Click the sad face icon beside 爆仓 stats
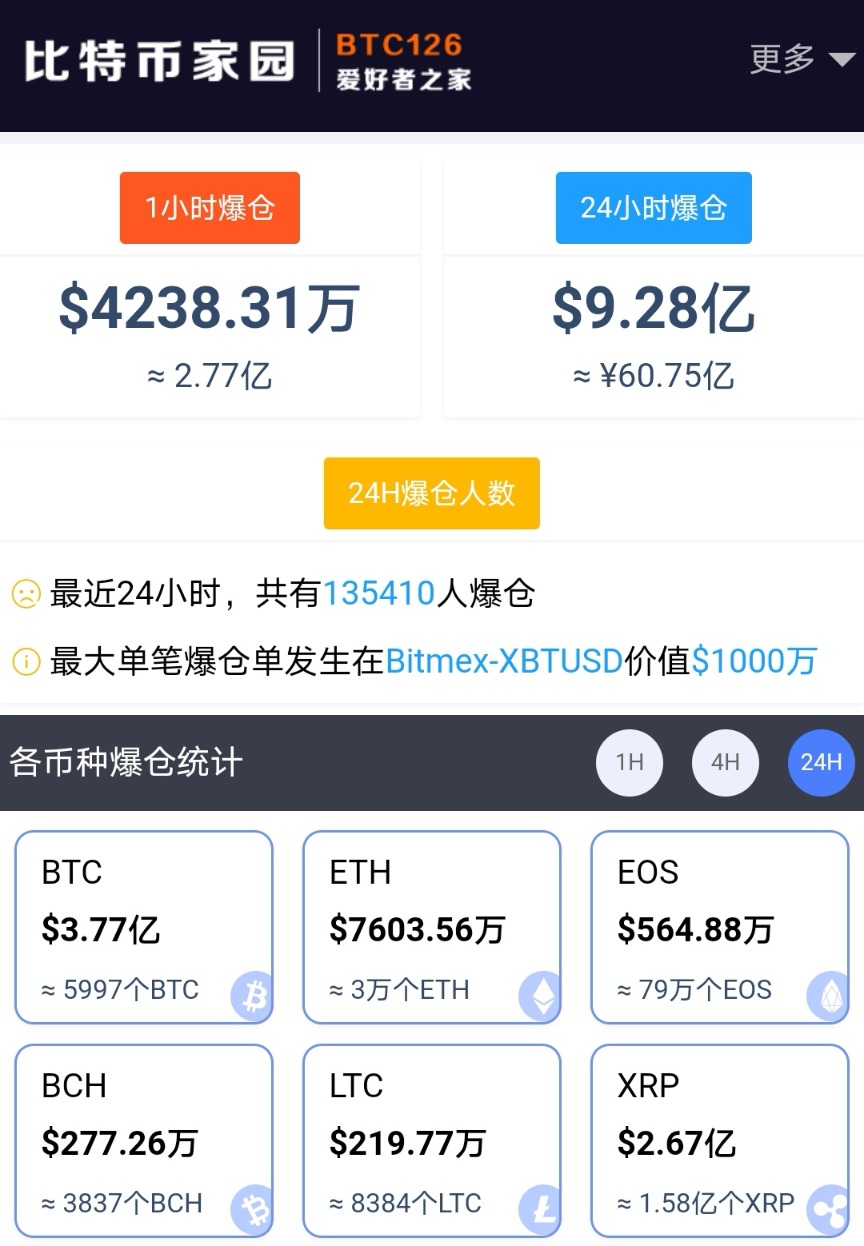Image resolution: width=864 pixels, height=1246 pixels. pyautogui.click(x=24, y=594)
